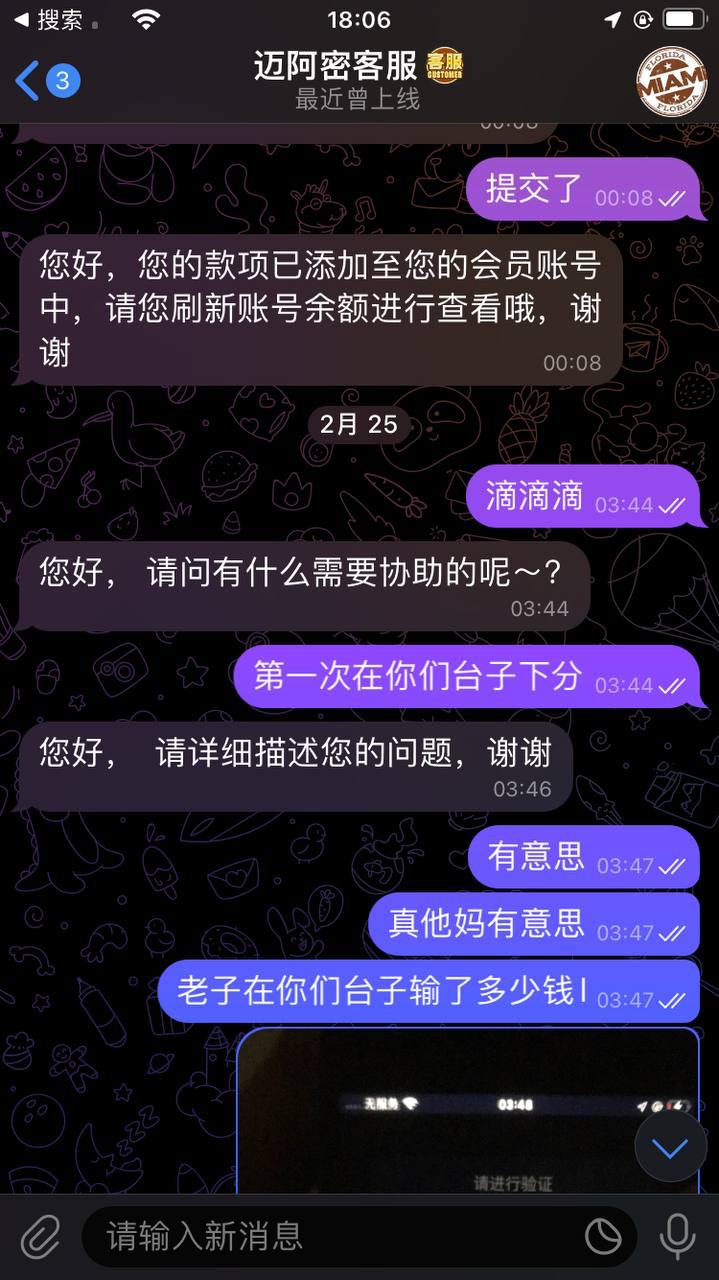Attach a file with the paperclip
The height and width of the screenshot is (1280, 719).
[x=40, y=1236]
